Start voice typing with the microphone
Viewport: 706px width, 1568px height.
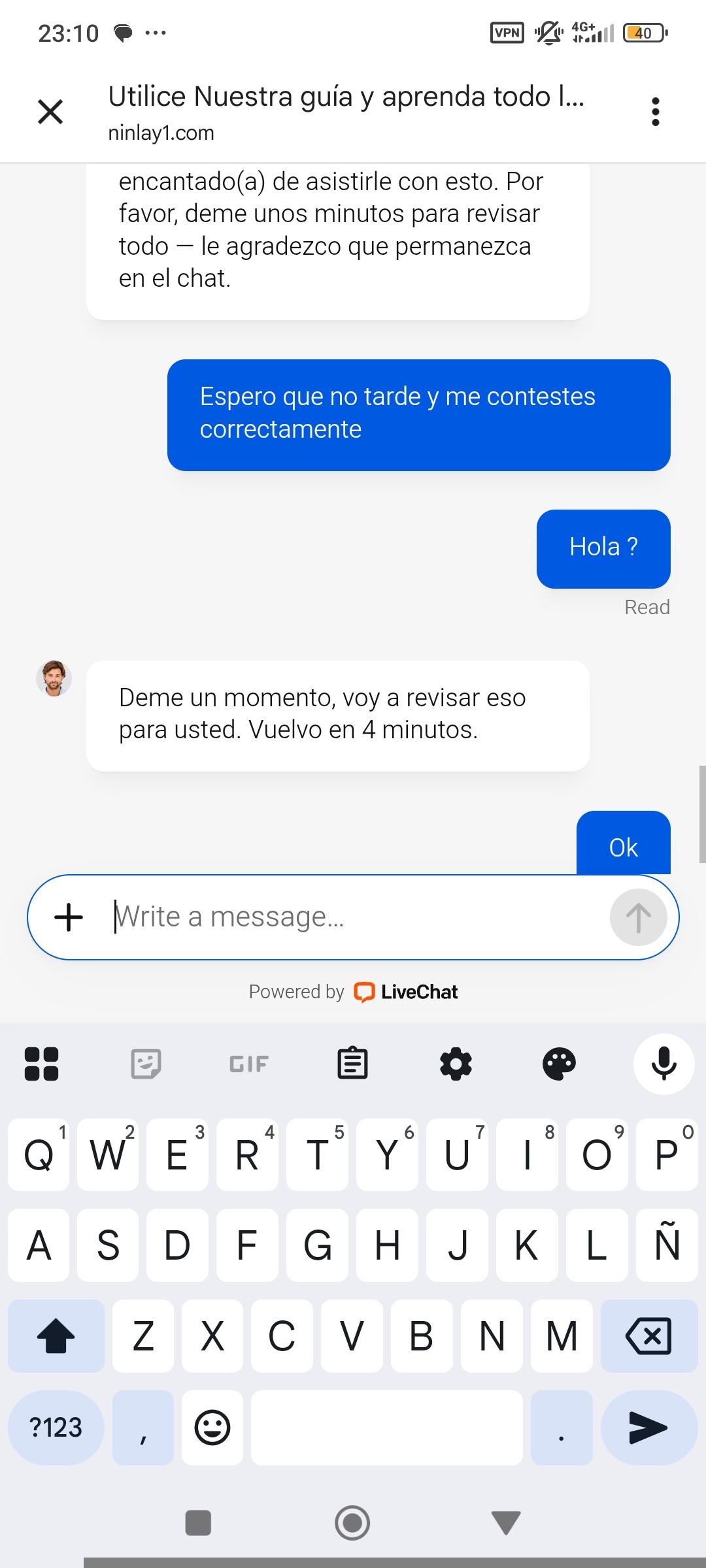tap(664, 1064)
